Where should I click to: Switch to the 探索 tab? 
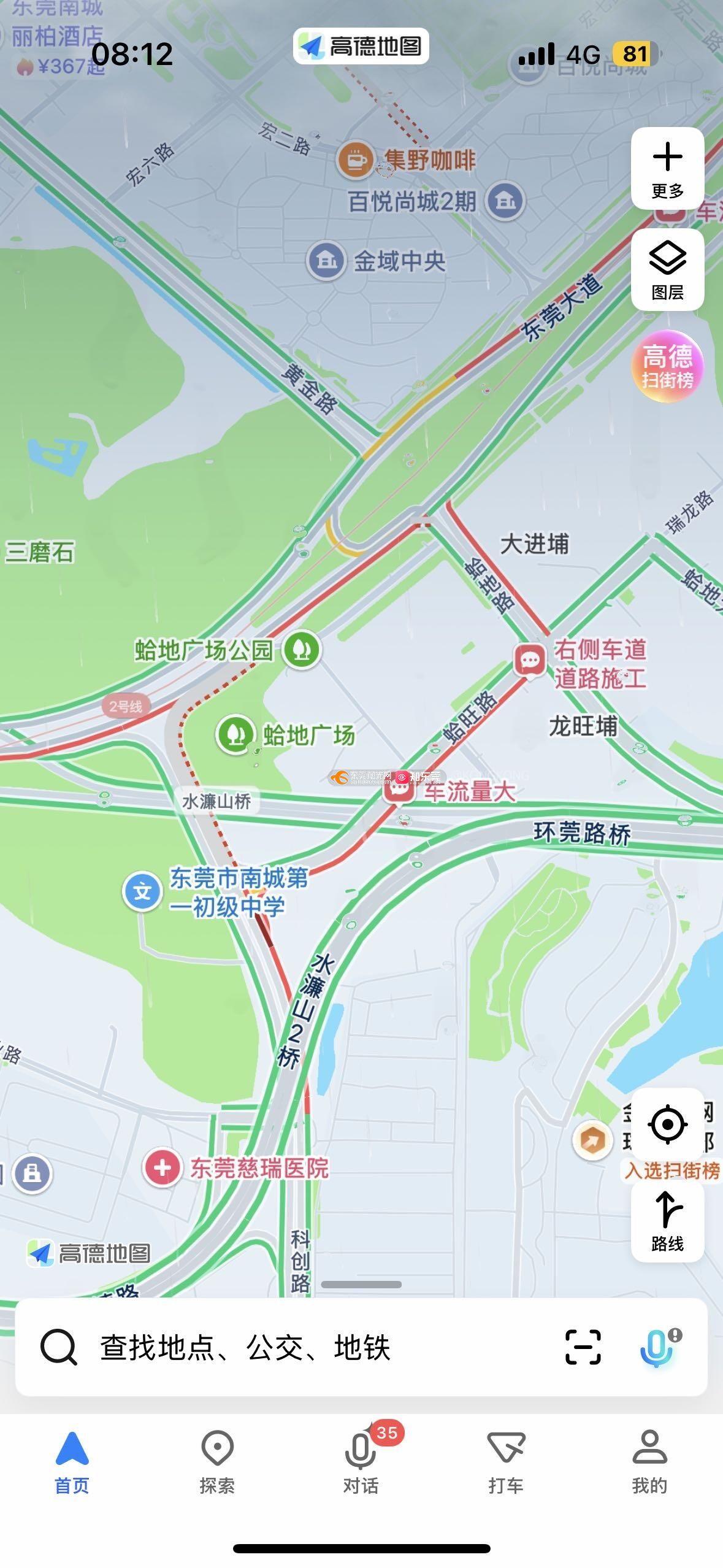(x=216, y=1463)
